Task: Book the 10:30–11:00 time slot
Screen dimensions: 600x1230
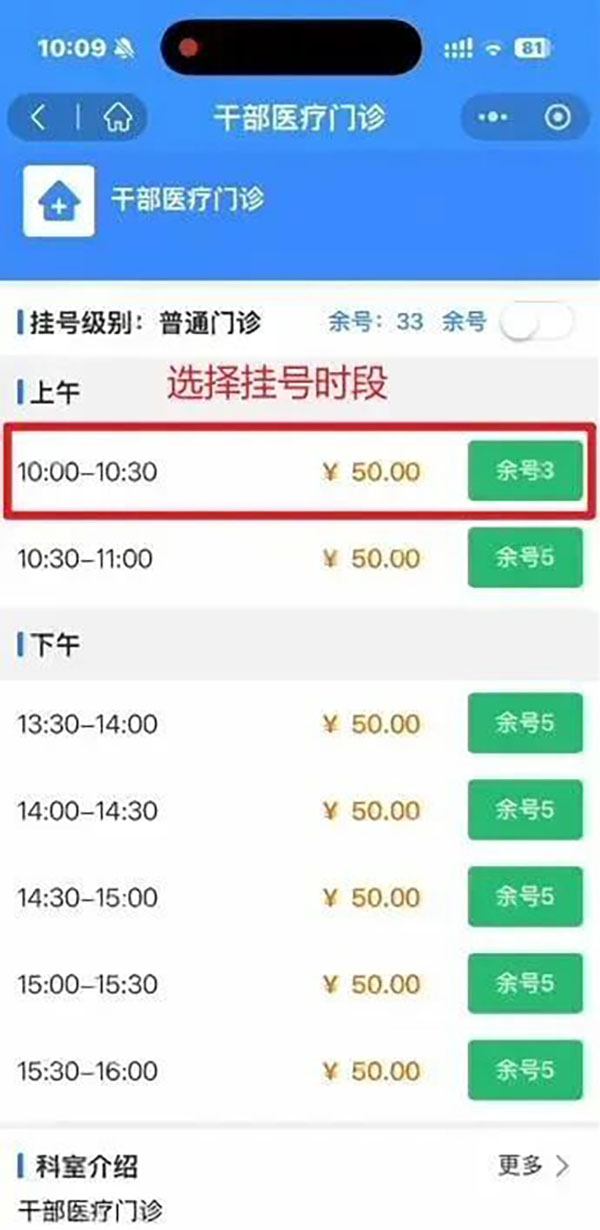Action: (x=524, y=558)
